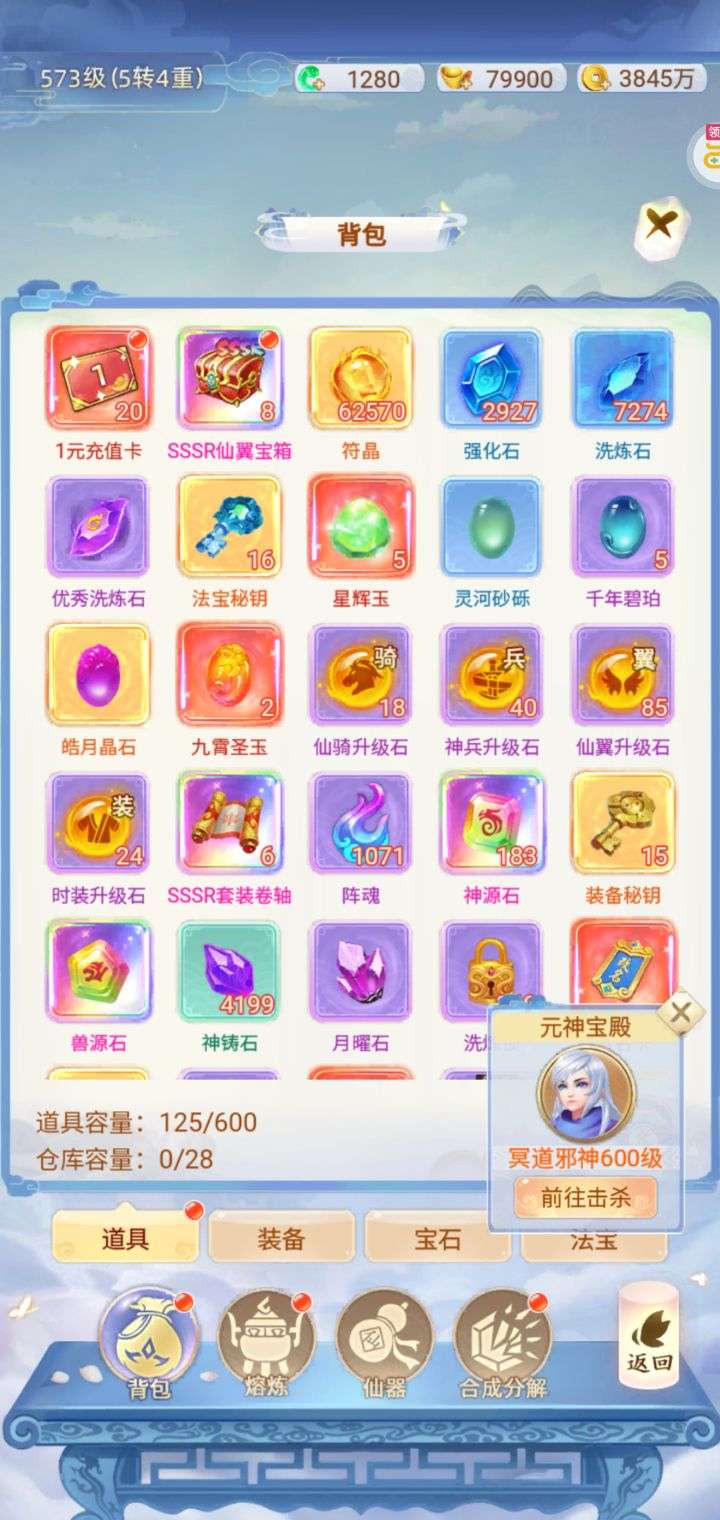
Task: Select the 法宝秘钥 key item
Action: (x=230, y=526)
